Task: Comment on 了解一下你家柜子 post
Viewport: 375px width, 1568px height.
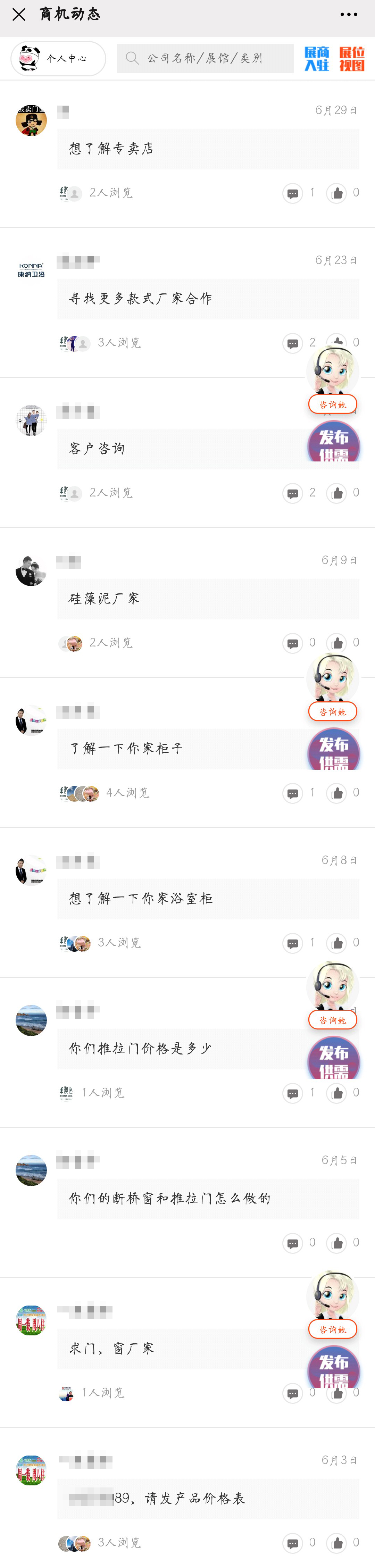Action: pos(293,794)
